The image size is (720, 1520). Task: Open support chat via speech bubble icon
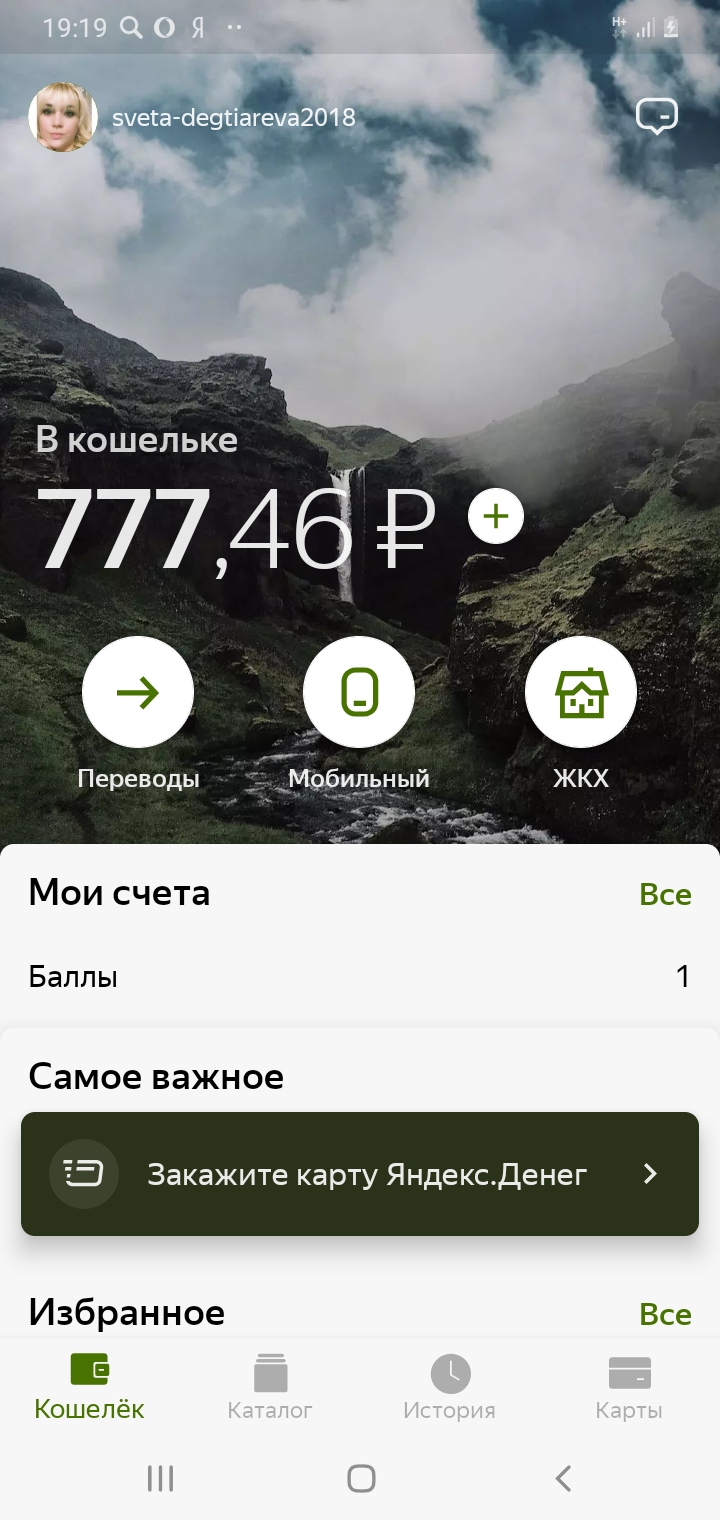point(657,116)
